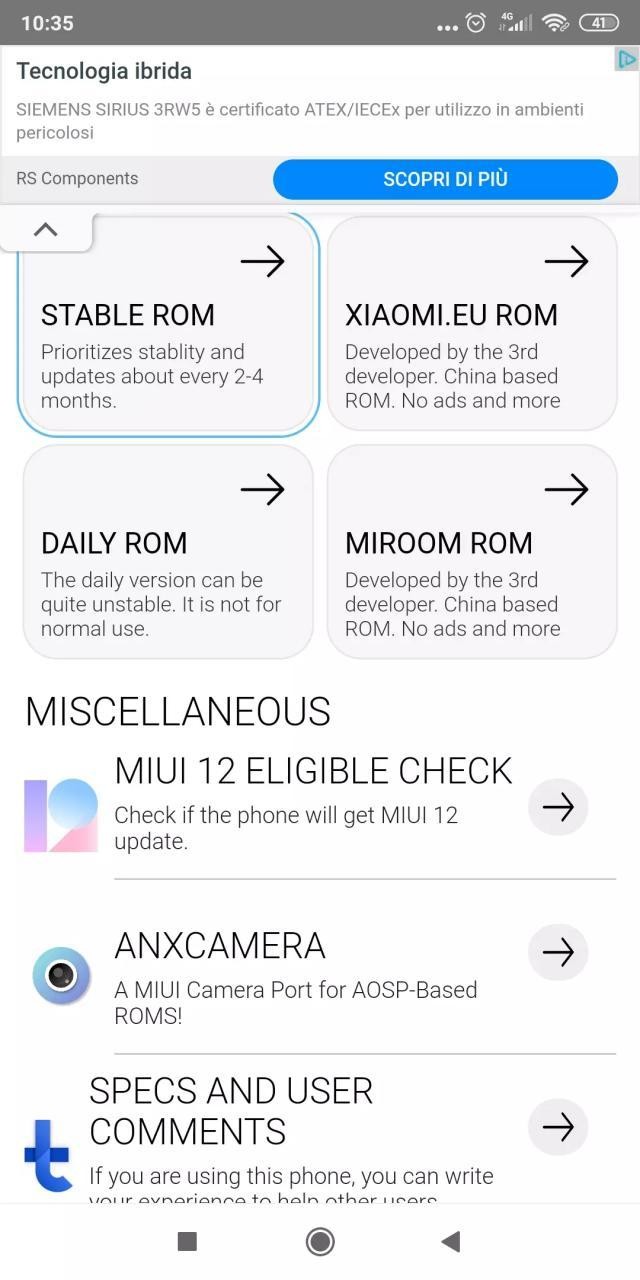Image resolution: width=640 pixels, height=1280 pixels.
Task: Open the AdChoices info icon
Action: pyautogui.click(x=626, y=60)
